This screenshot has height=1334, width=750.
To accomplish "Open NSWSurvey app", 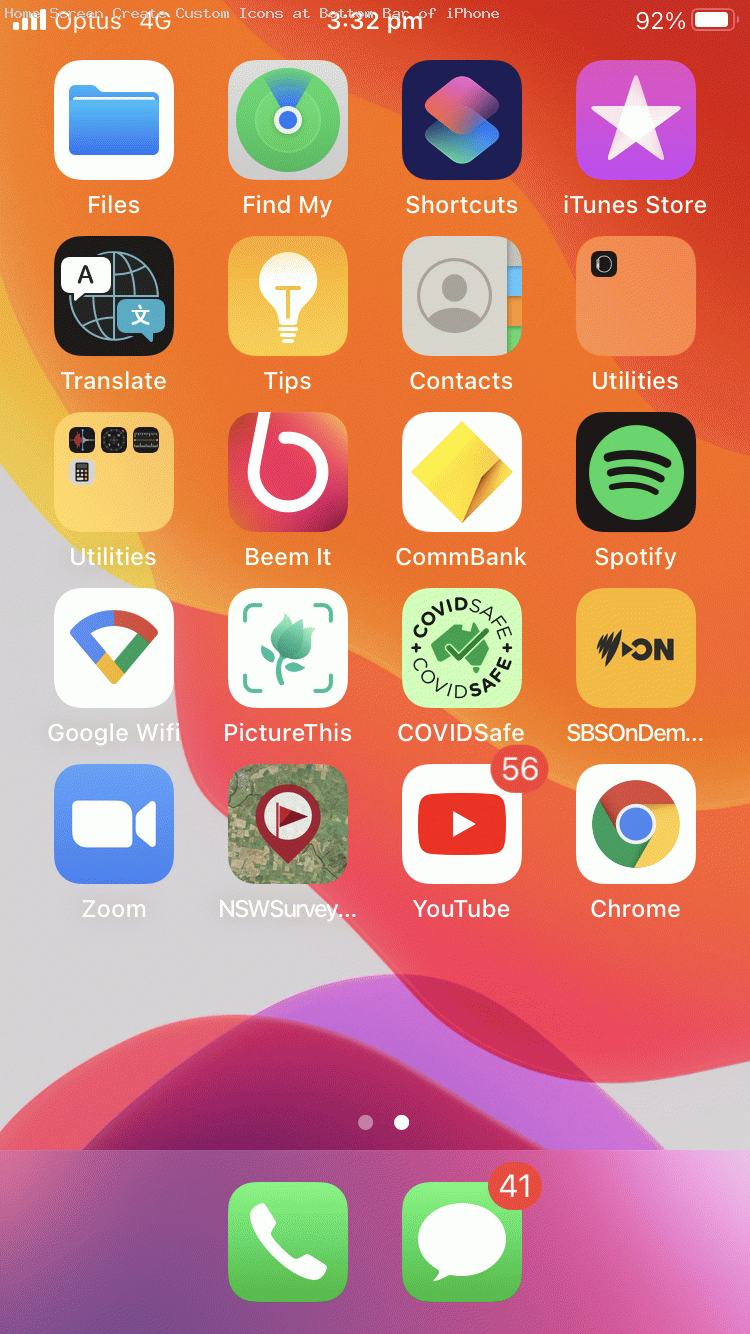I will (x=288, y=824).
